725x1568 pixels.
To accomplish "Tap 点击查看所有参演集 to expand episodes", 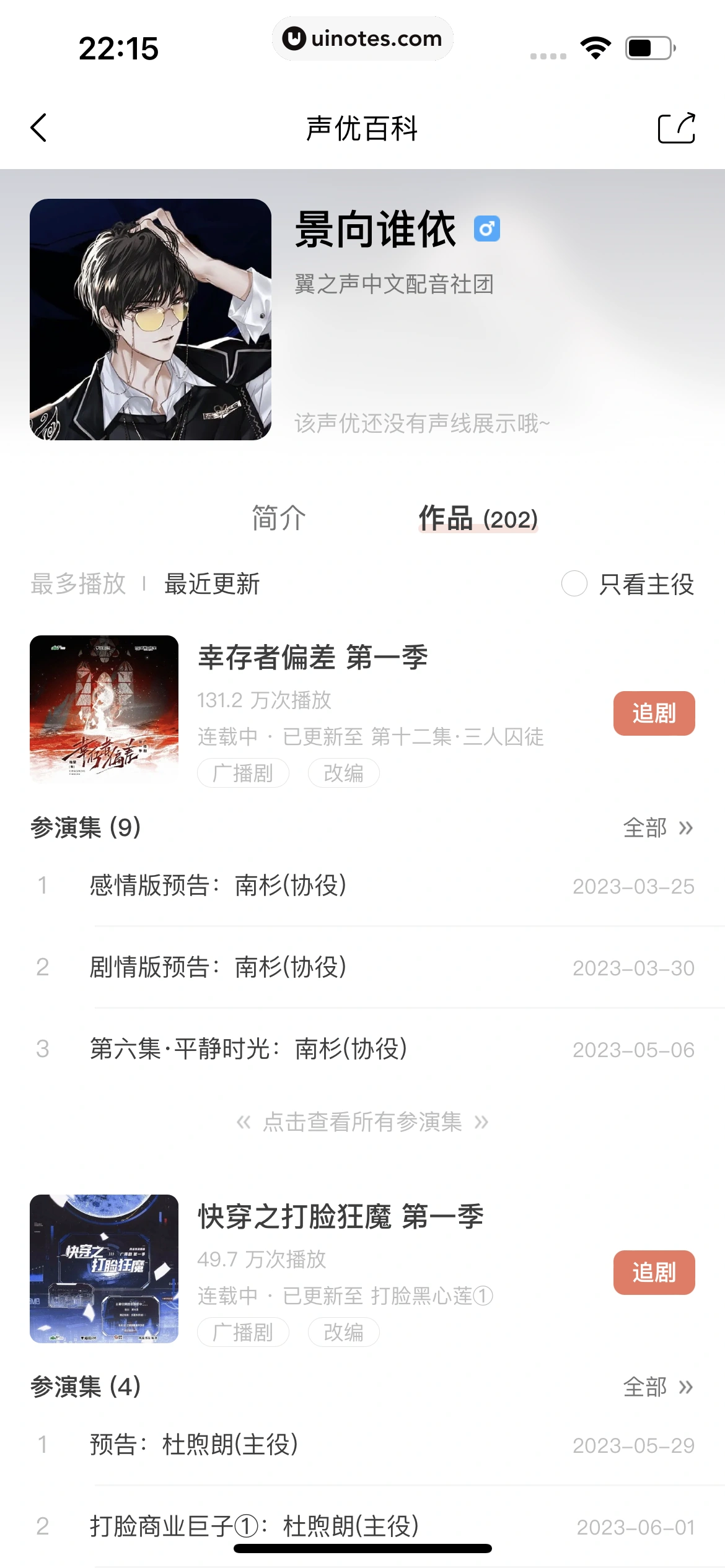I will (362, 1123).
